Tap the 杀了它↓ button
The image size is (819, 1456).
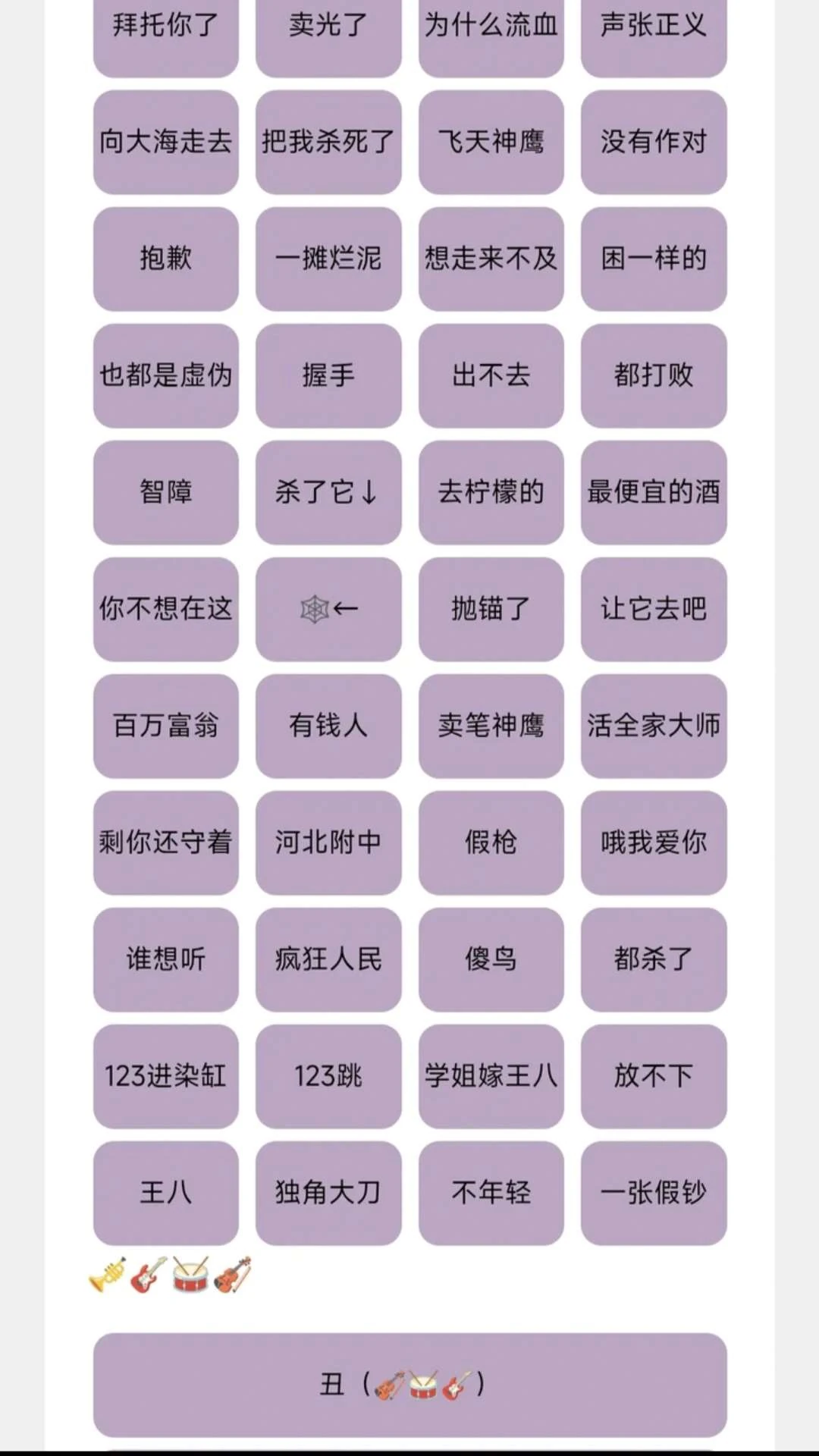(328, 492)
